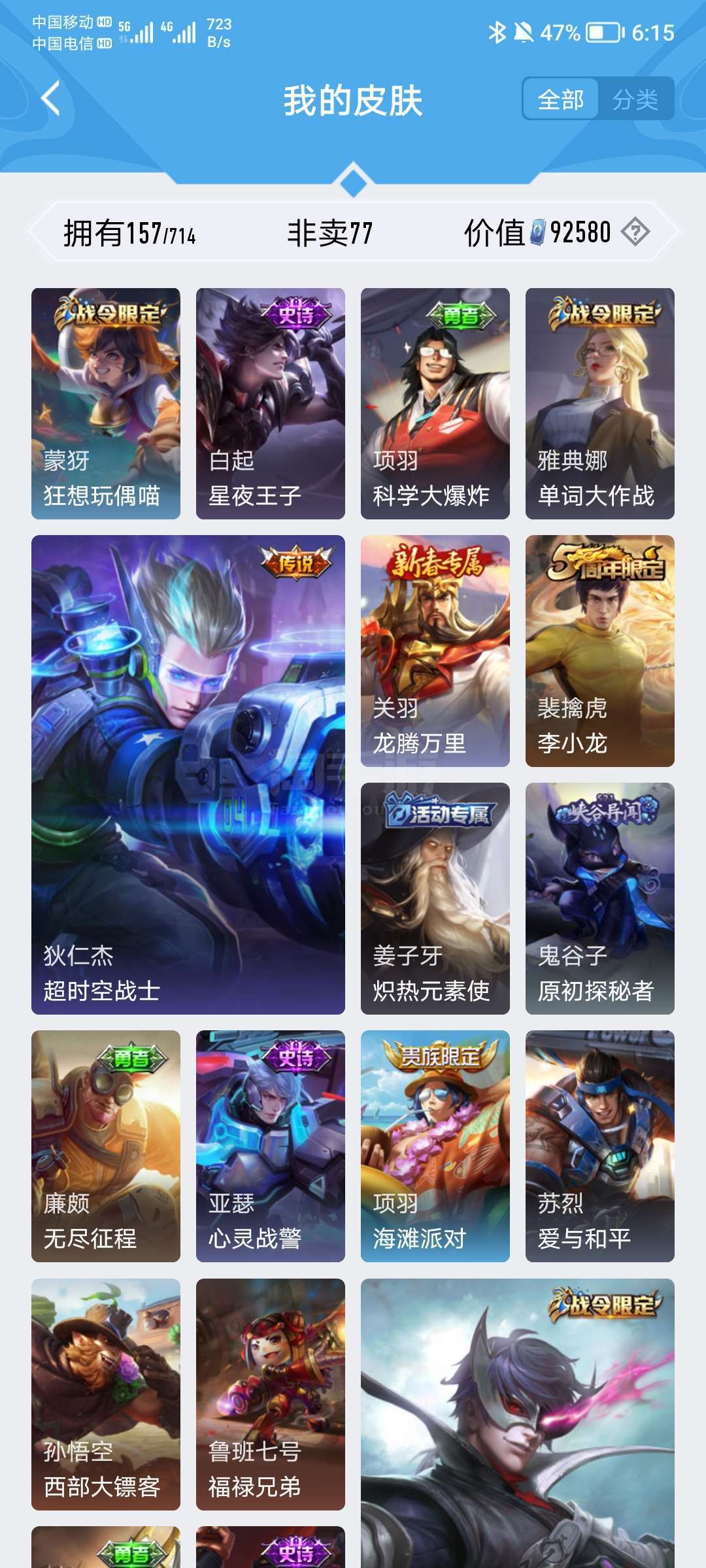Switch to the 分类 tab
The width and height of the screenshot is (706, 1568).
point(635,99)
